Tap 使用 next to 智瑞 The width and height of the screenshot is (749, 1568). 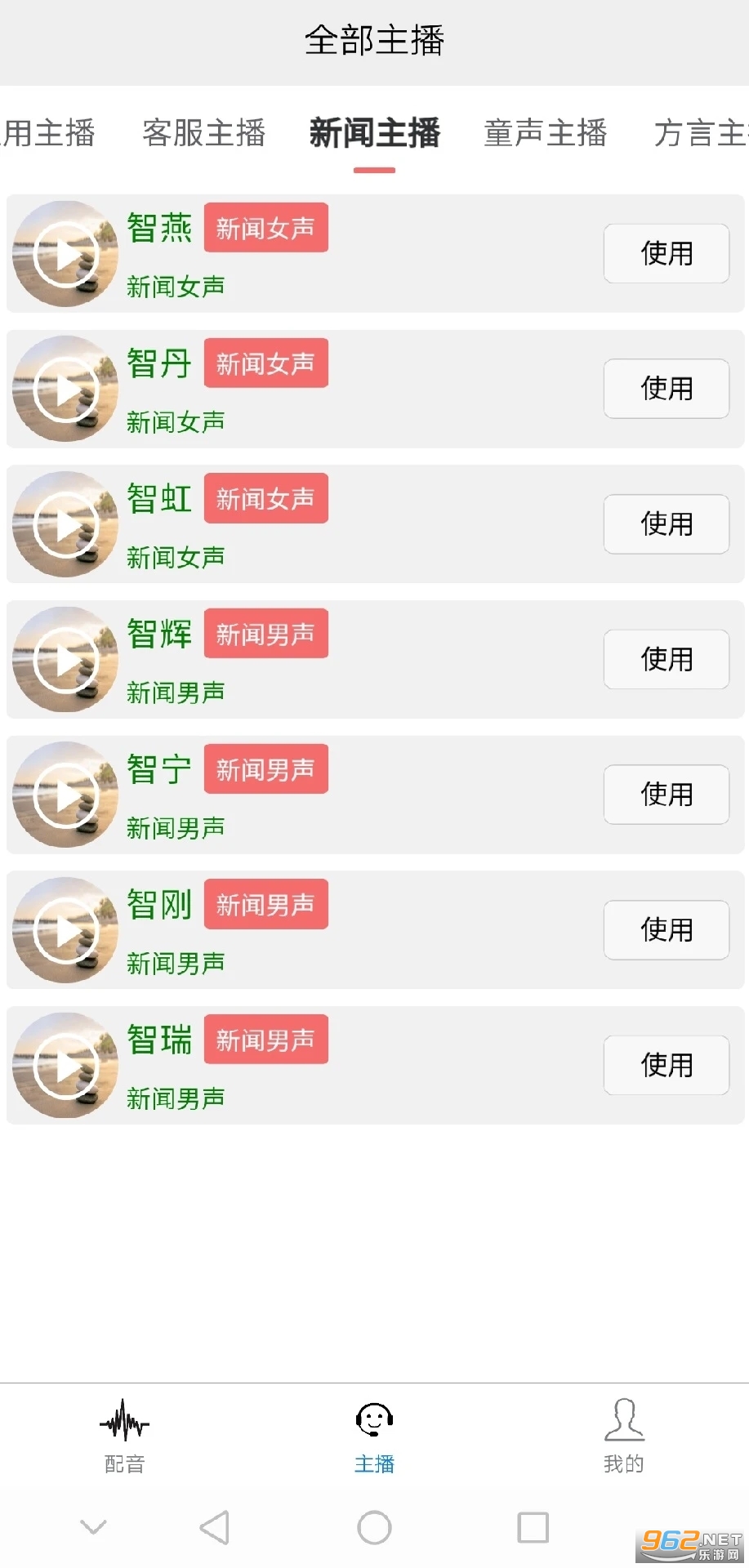coord(666,1065)
